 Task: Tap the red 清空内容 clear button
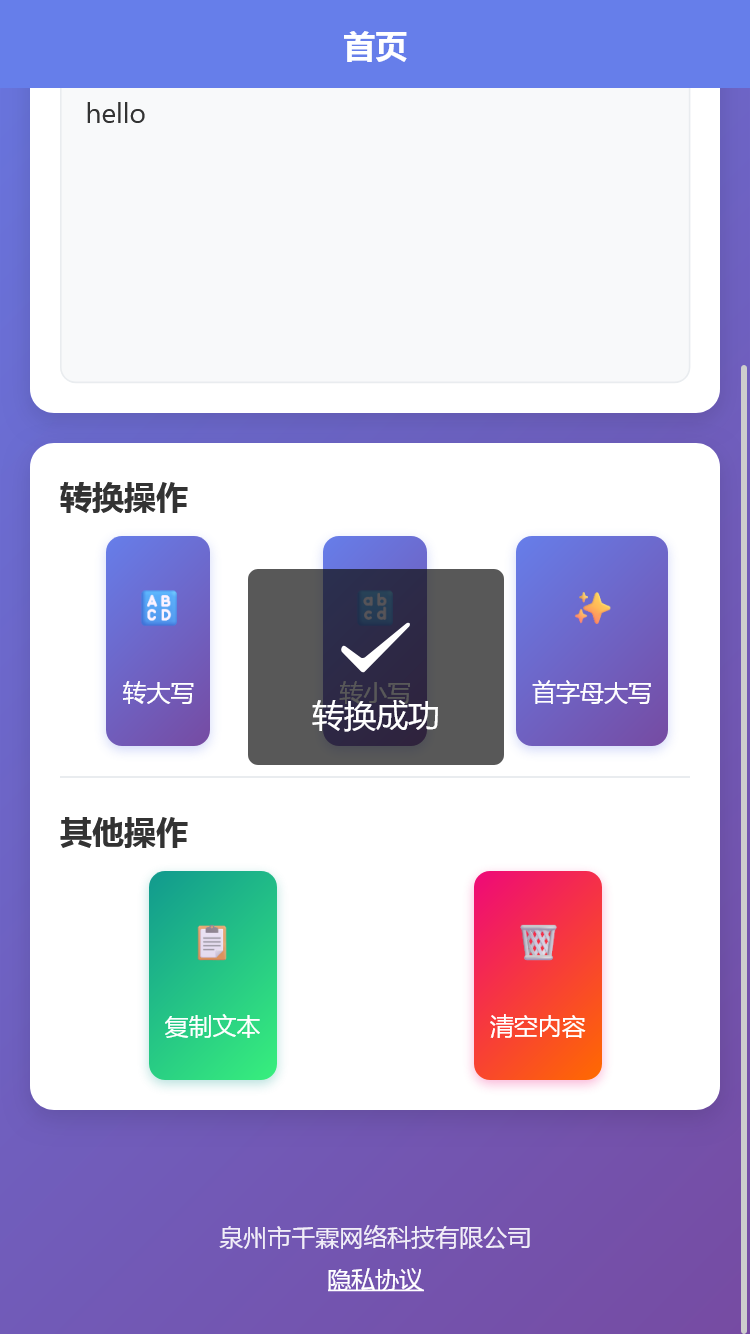538,975
